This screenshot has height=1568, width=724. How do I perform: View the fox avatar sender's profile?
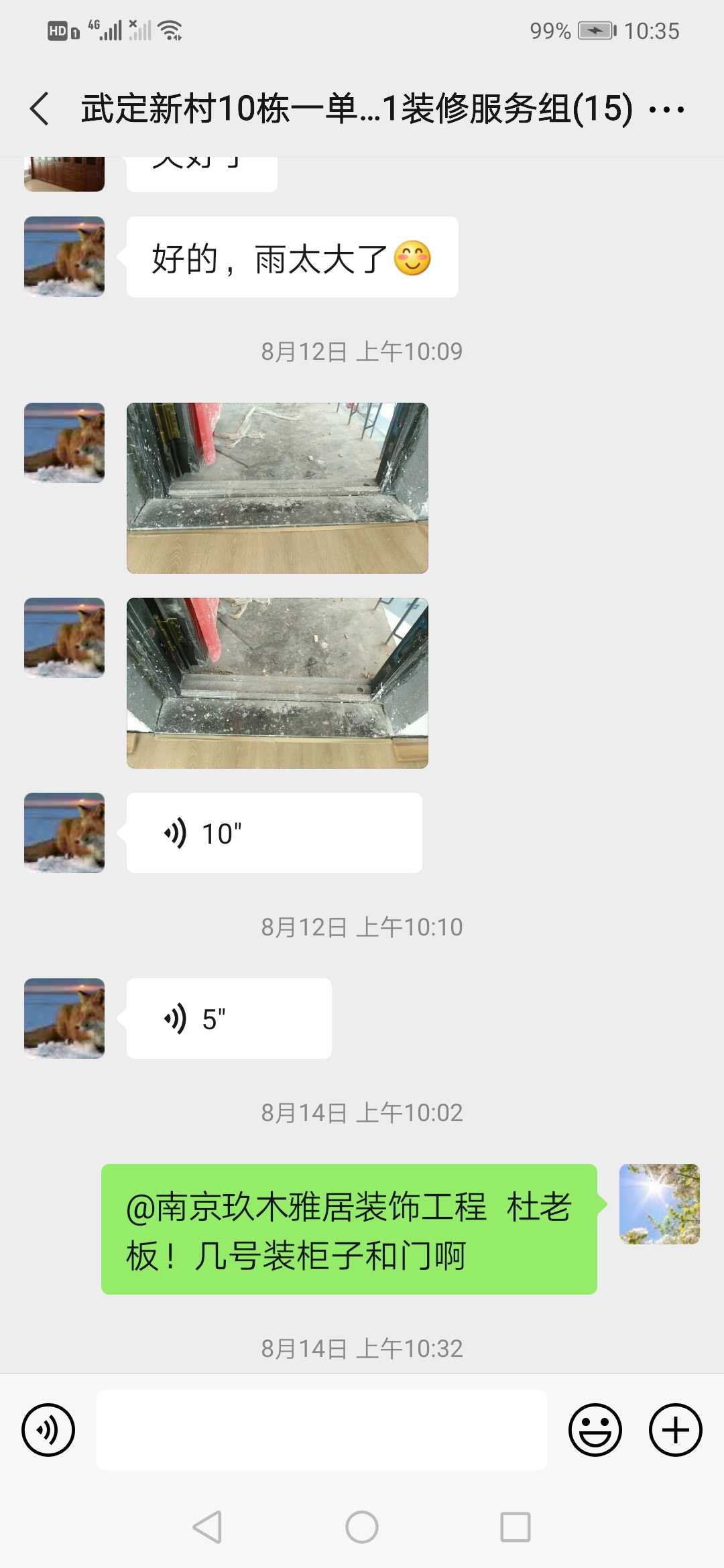coord(64,257)
